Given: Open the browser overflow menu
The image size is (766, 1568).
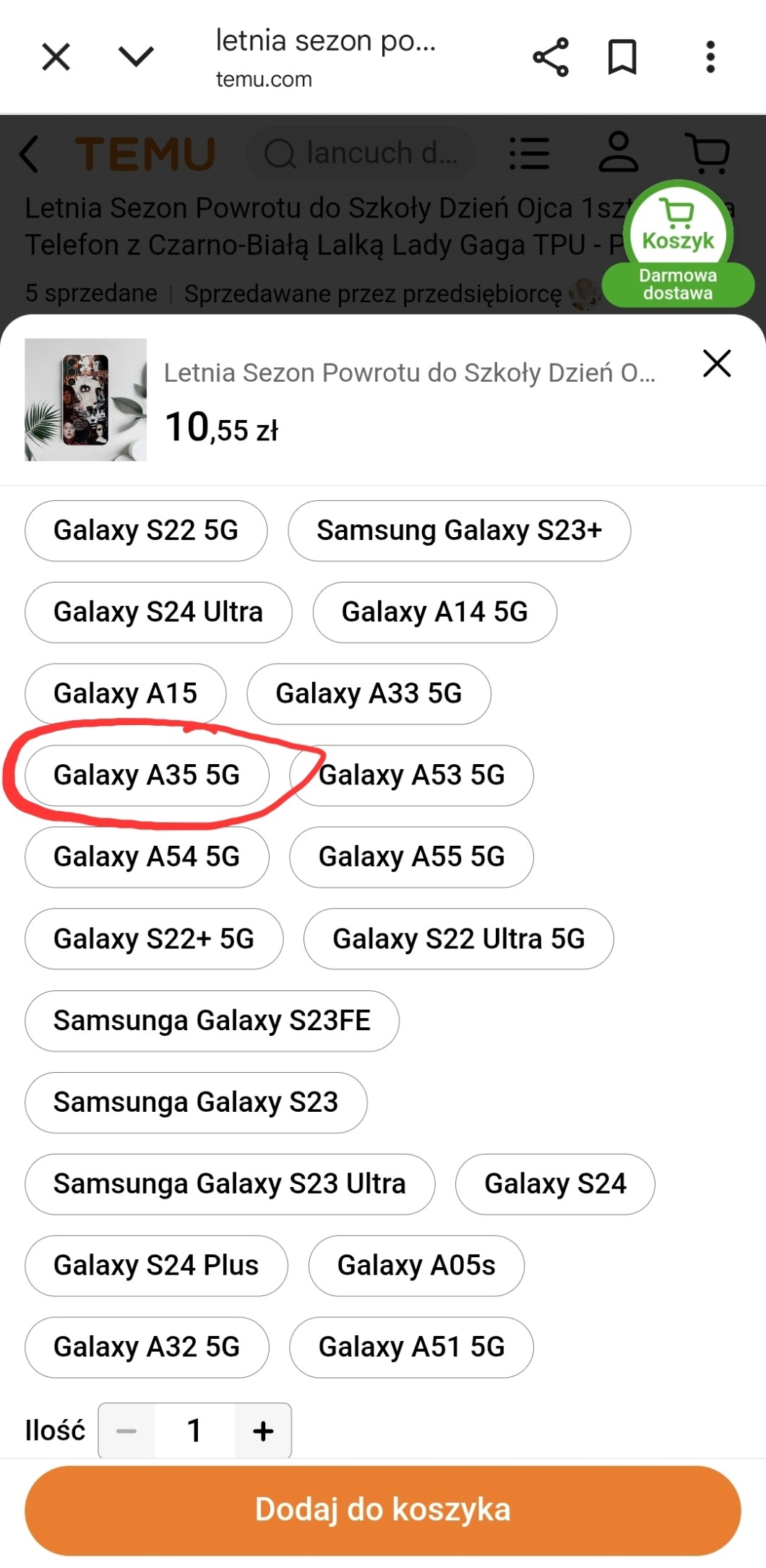Looking at the screenshot, I should (x=710, y=57).
